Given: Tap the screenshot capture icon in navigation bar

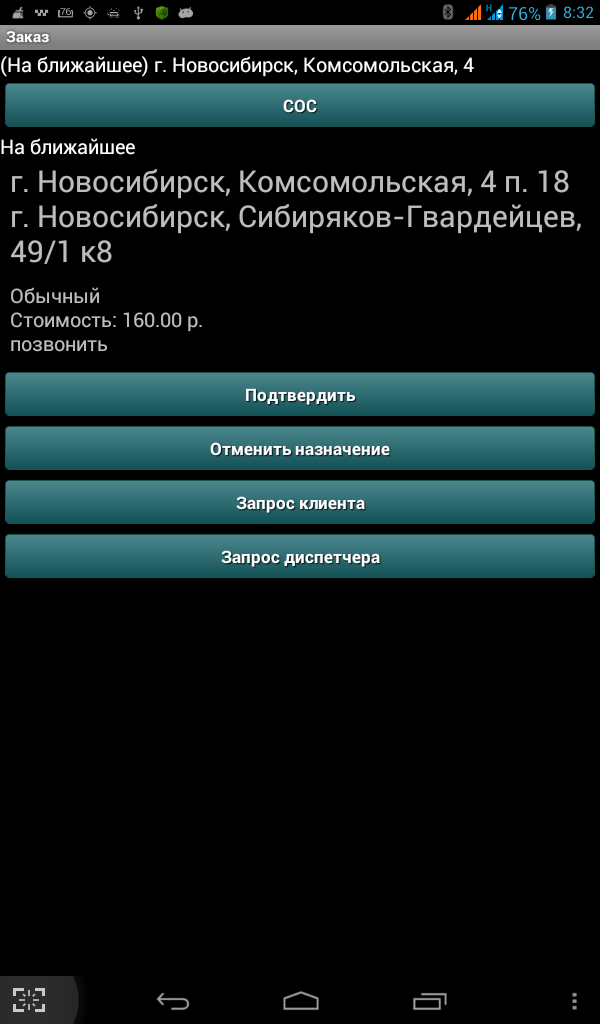Looking at the screenshot, I should (x=29, y=1000).
